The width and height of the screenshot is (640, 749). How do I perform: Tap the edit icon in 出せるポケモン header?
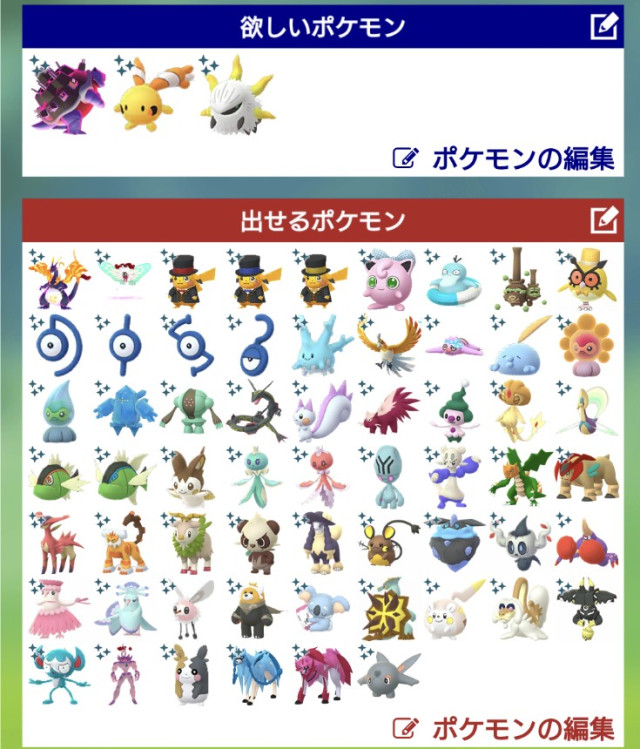(603, 219)
